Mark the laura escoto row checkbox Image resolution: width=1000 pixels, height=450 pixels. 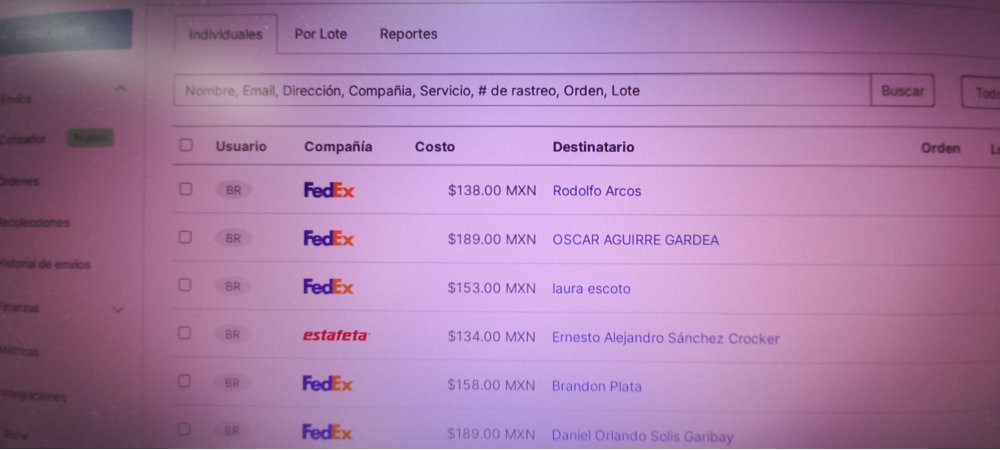tap(185, 286)
